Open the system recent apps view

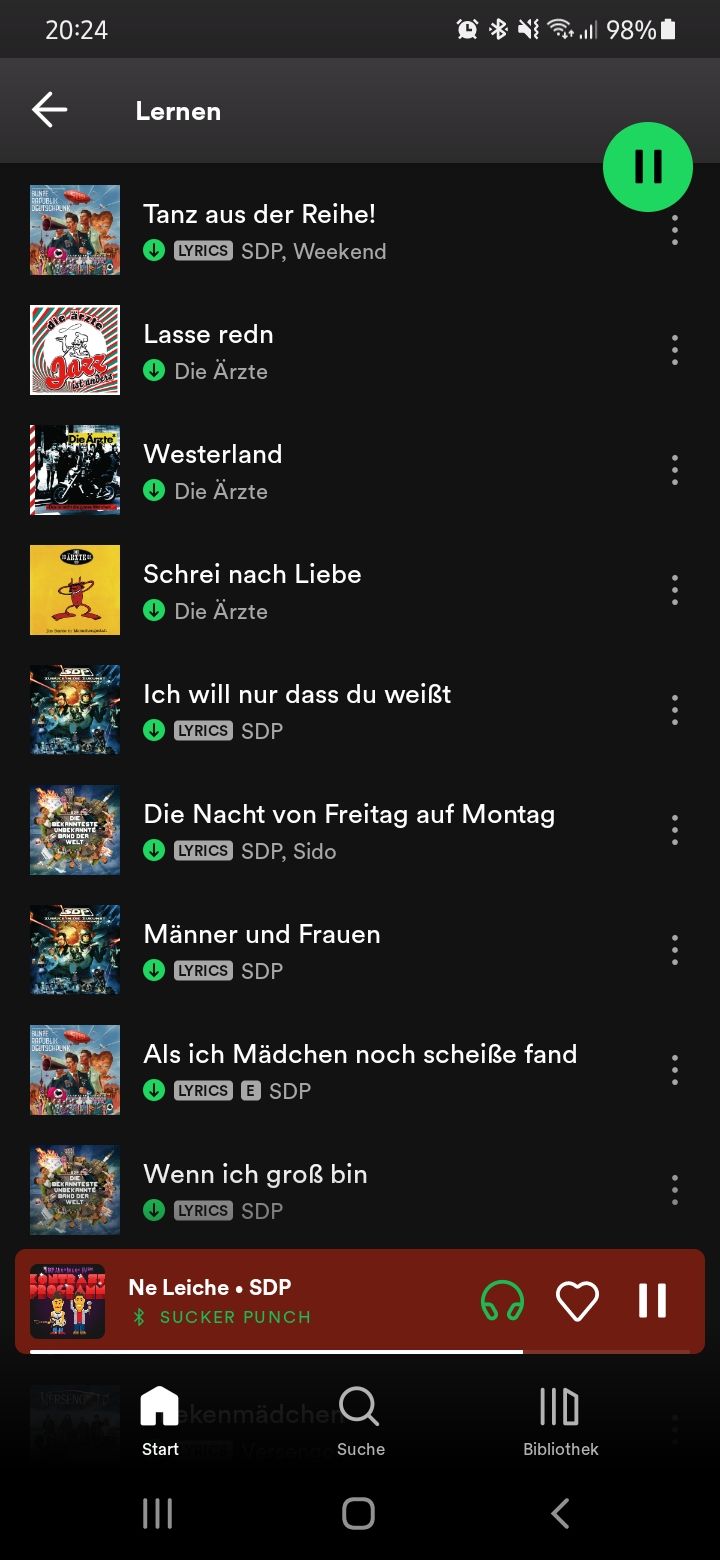(158, 1513)
